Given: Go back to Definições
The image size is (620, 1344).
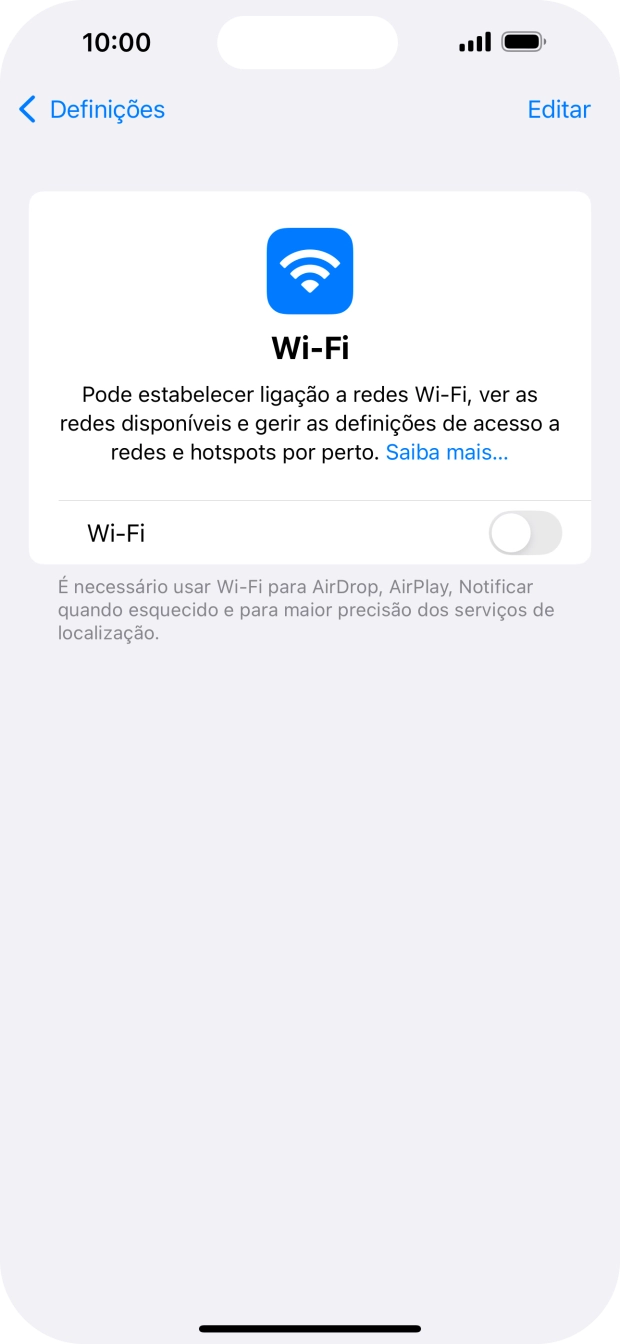Looking at the screenshot, I should (x=92, y=109).
